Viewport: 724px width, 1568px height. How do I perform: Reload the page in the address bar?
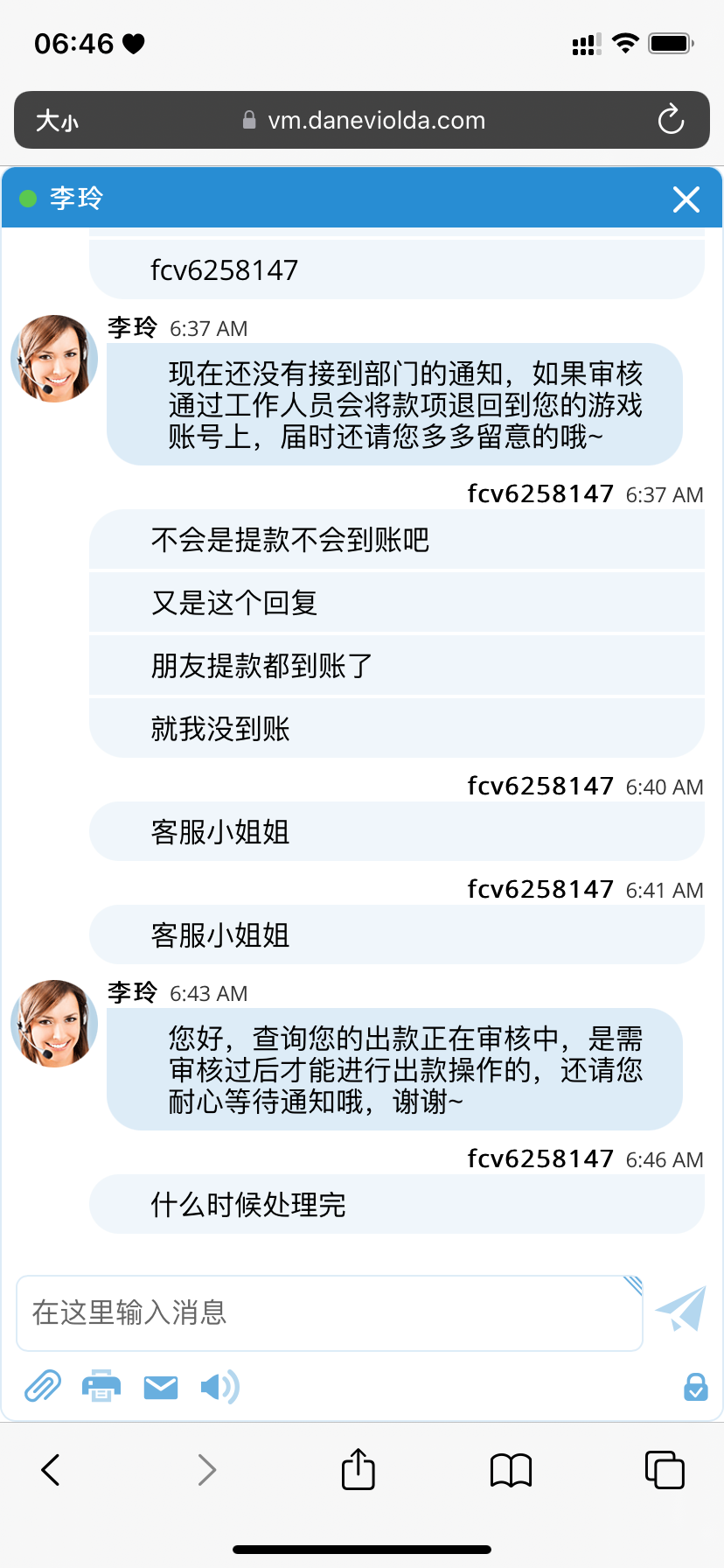(x=671, y=120)
